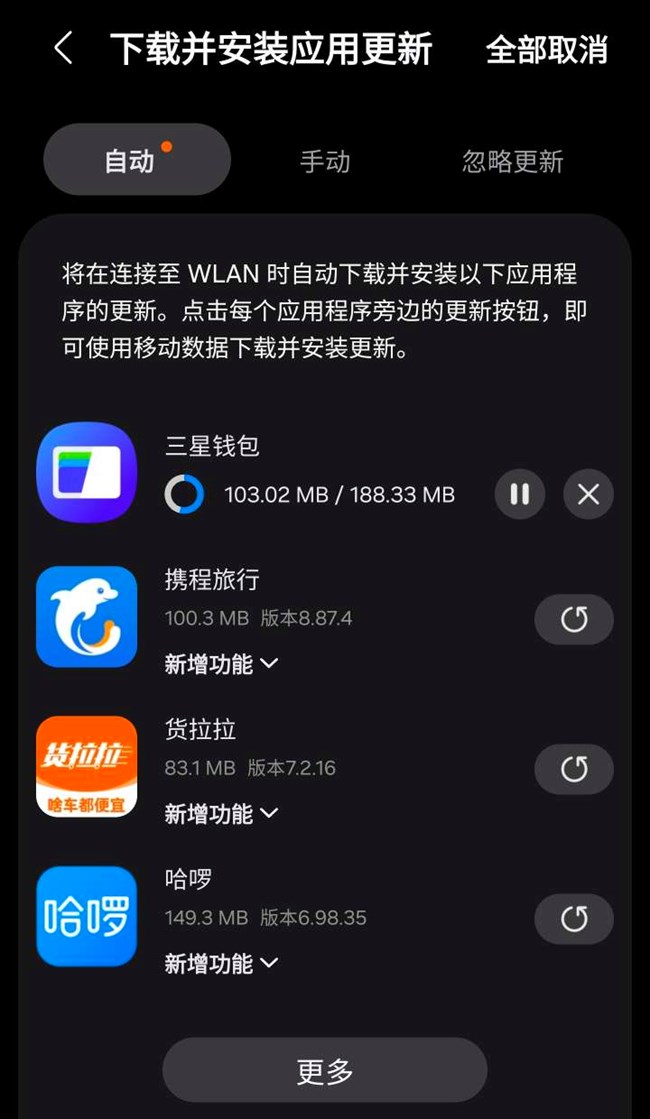Tap 全部取消 to cancel all updates
The image size is (650, 1119).
(546, 50)
